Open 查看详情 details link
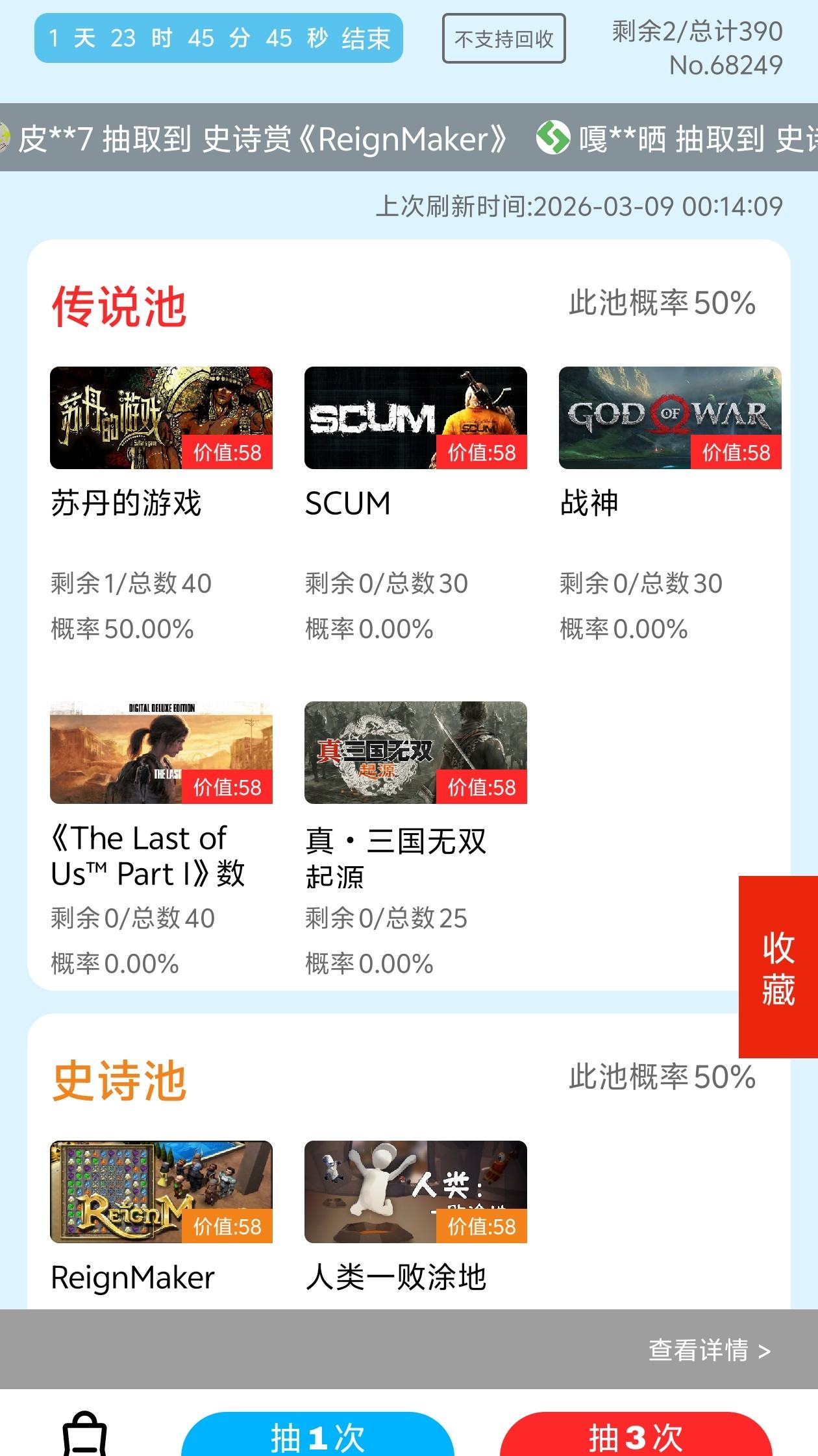 709,1350
